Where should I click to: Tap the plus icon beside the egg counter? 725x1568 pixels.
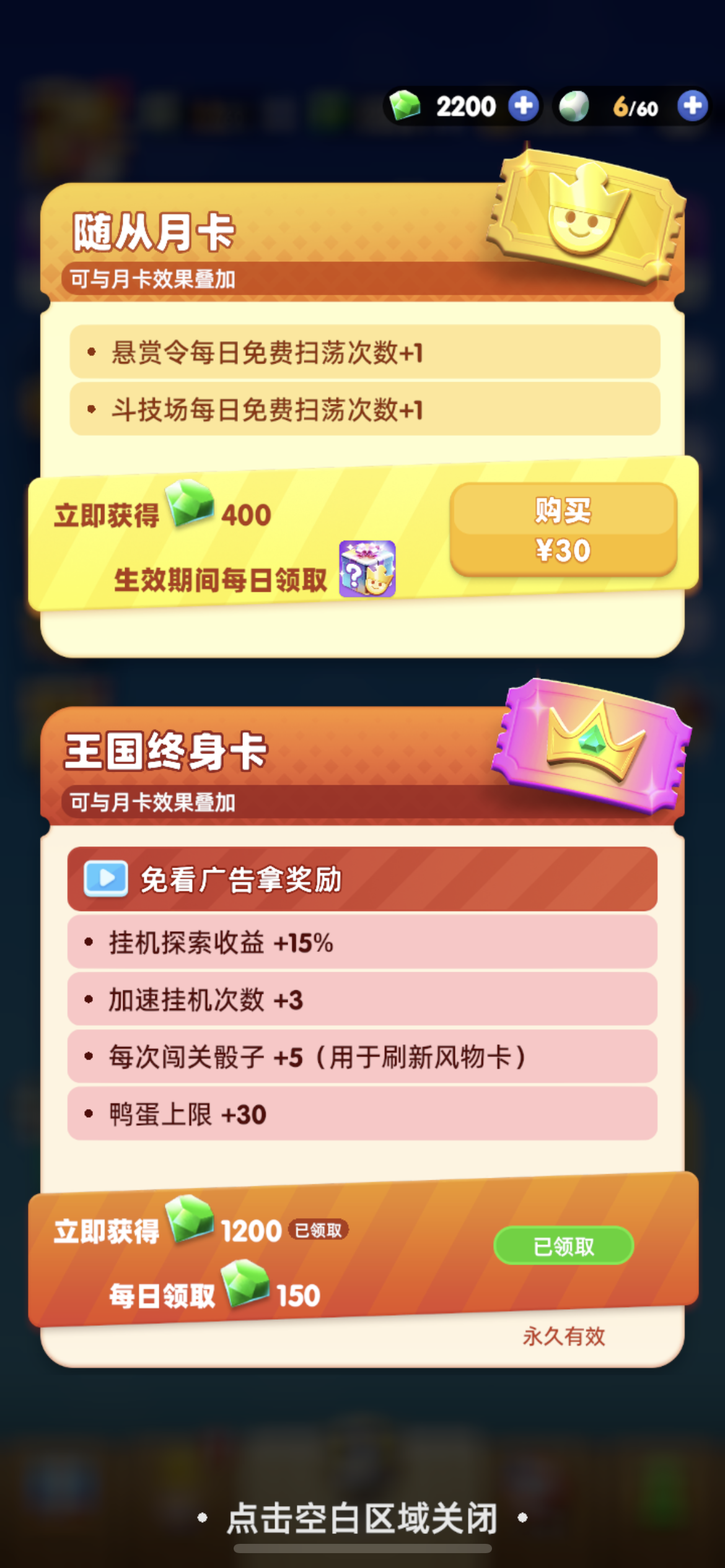pyautogui.click(x=692, y=105)
